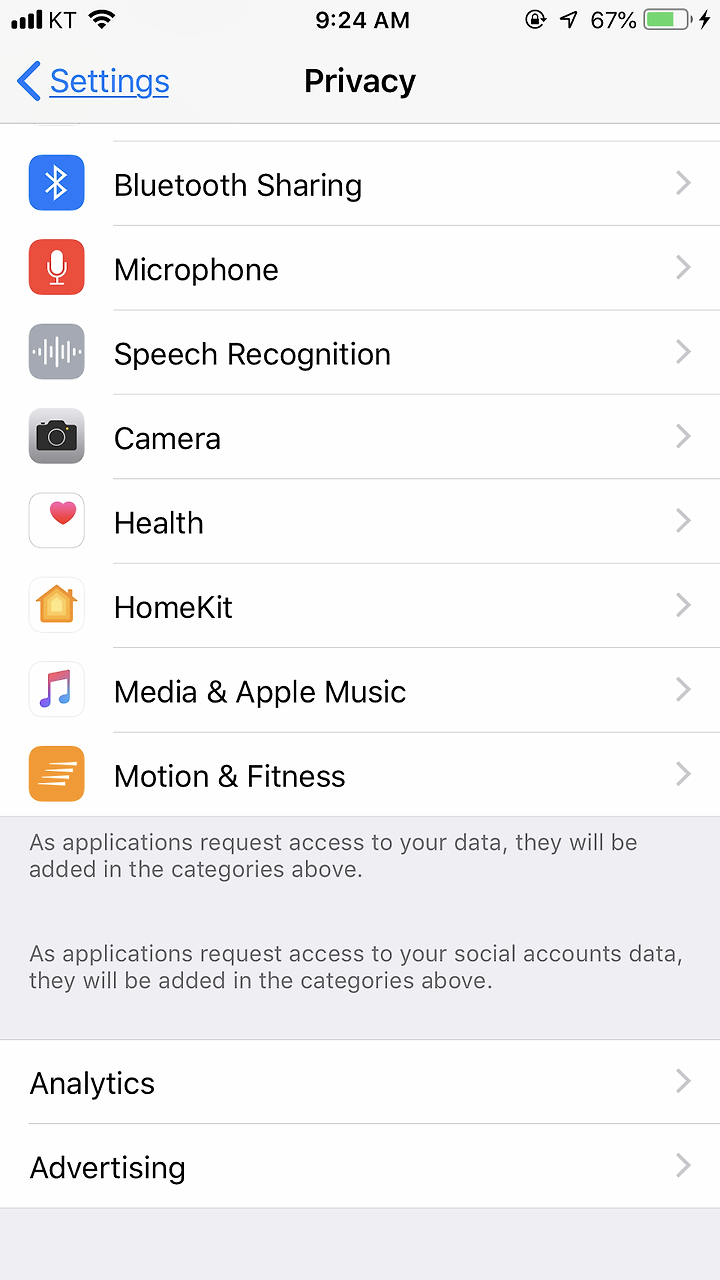Image resolution: width=720 pixels, height=1280 pixels.
Task: Open the Analytics row
Action: pos(360,1082)
